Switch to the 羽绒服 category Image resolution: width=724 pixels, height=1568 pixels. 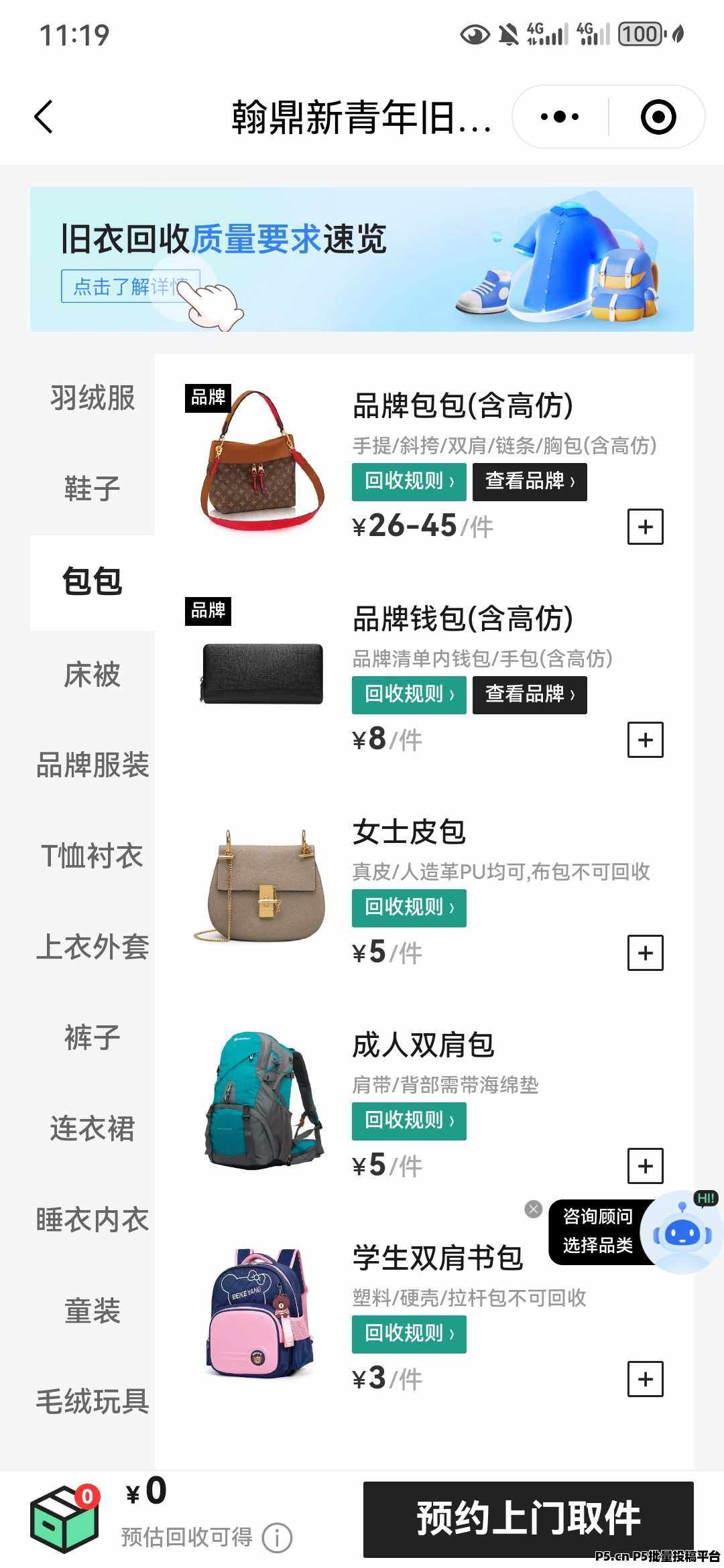pyautogui.click(x=93, y=398)
